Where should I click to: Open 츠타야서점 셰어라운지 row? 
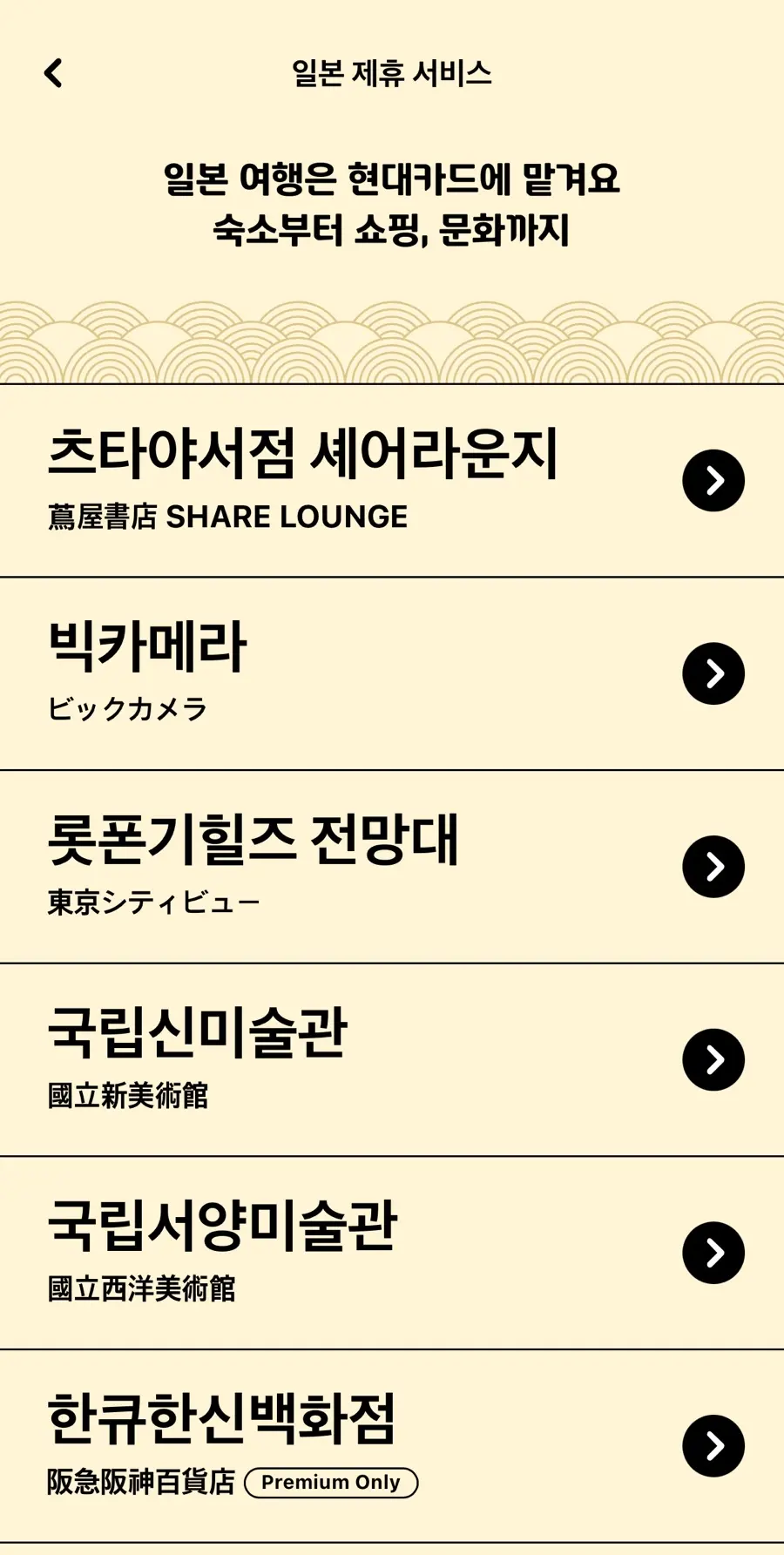click(x=392, y=481)
